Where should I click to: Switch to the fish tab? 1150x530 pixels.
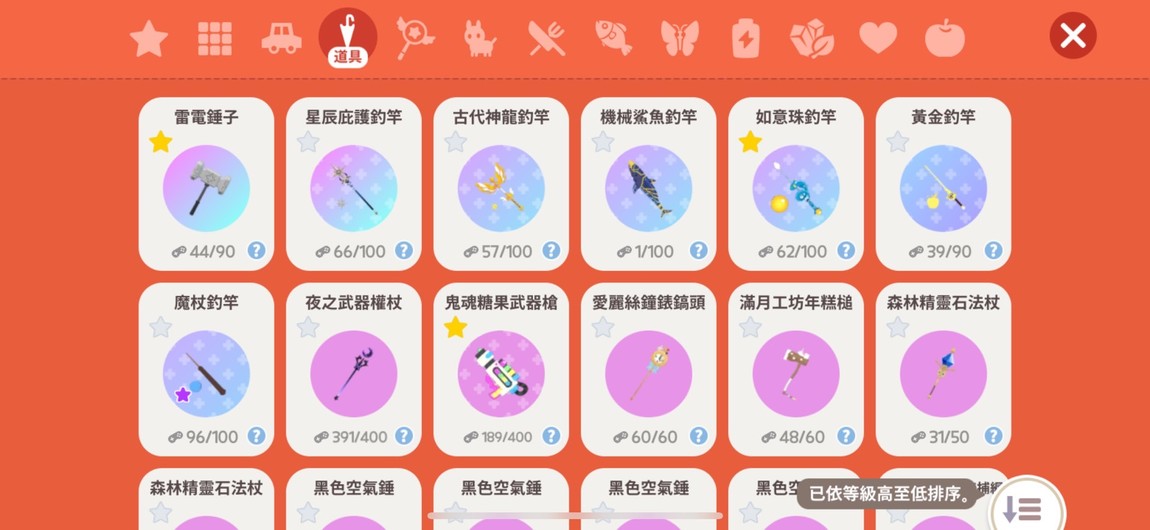click(x=613, y=39)
